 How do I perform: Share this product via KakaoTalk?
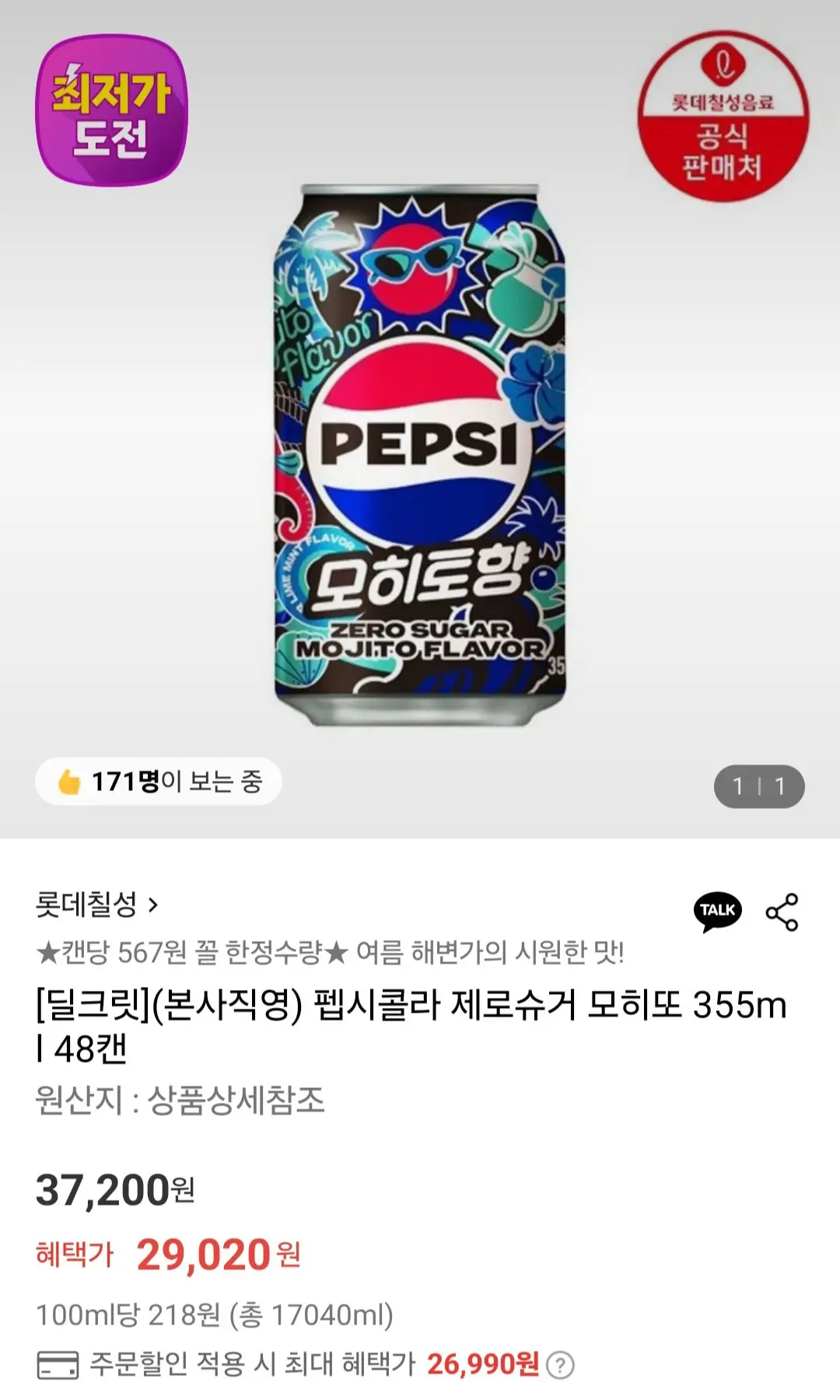717,911
